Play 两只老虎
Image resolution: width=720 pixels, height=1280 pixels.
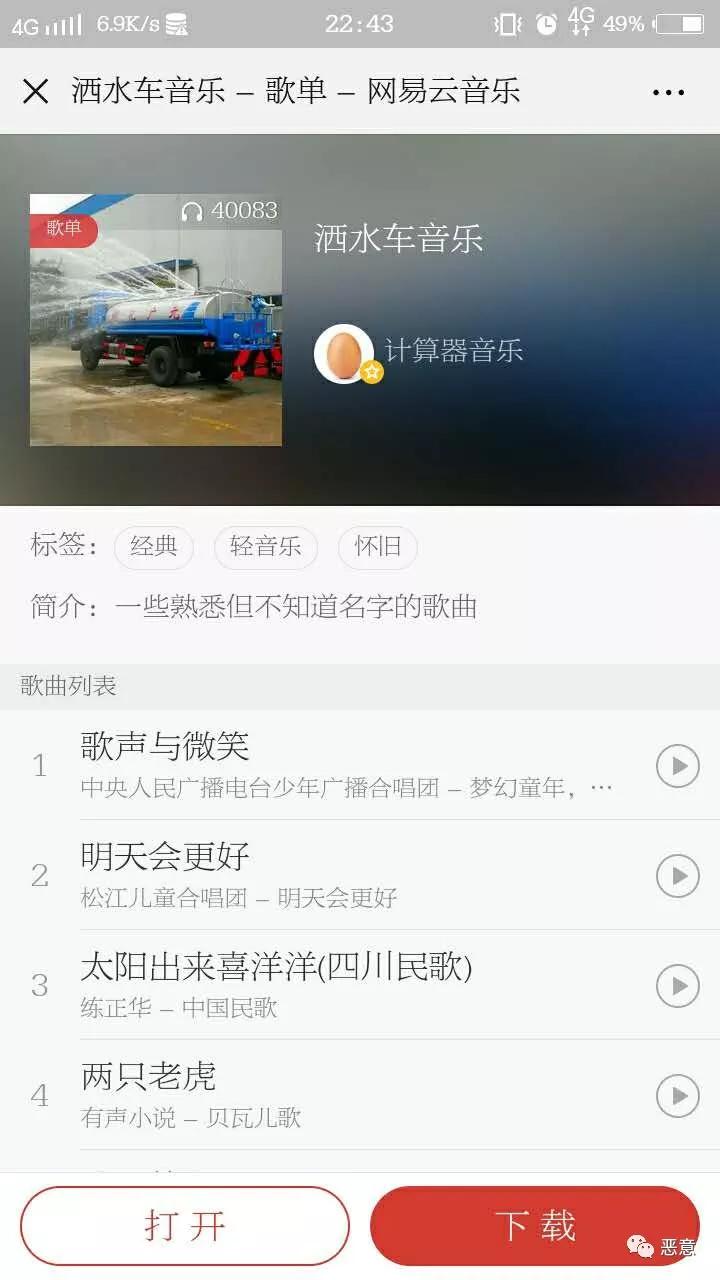[678, 1096]
